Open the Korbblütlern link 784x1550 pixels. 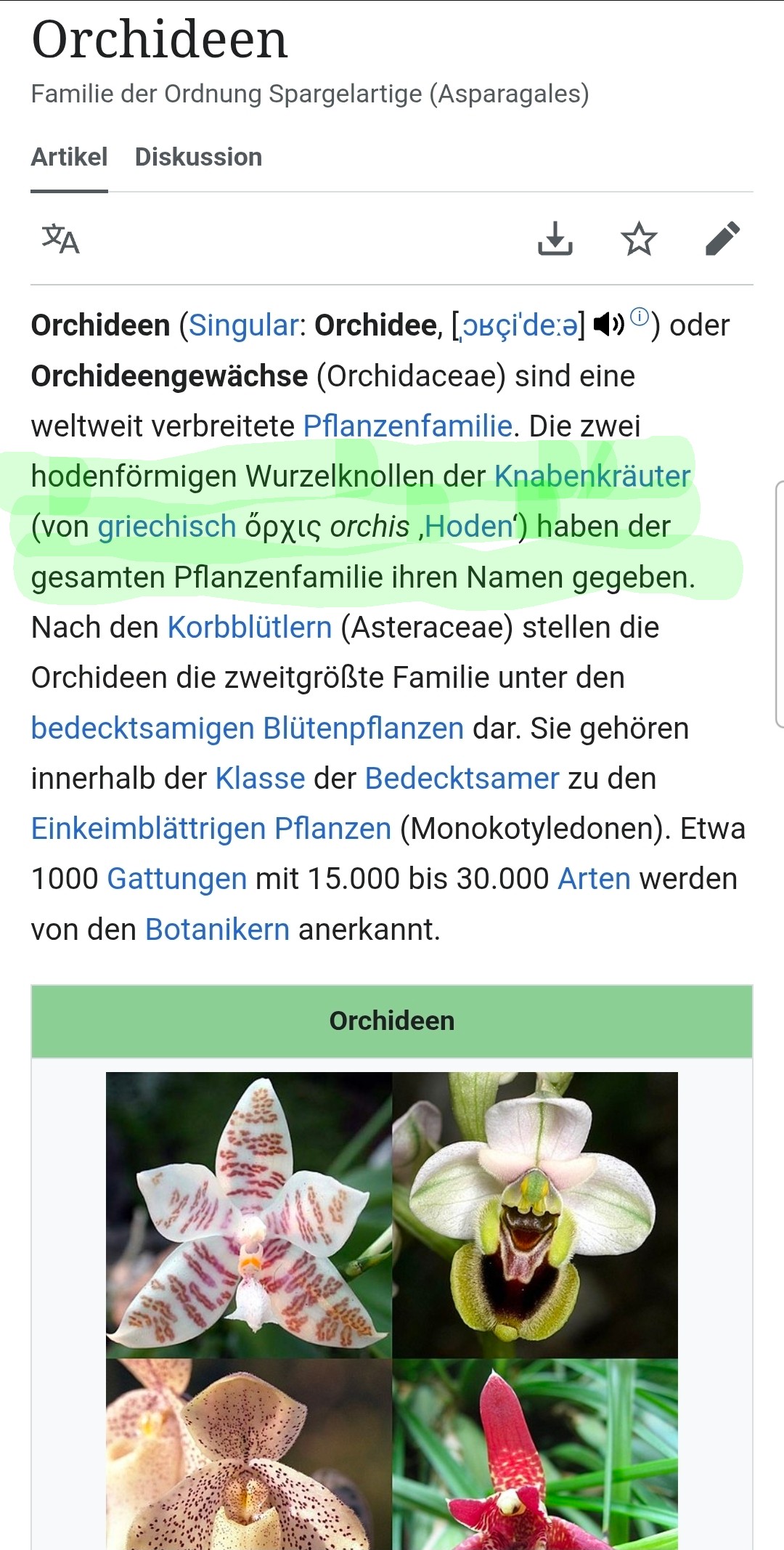coord(250,628)
